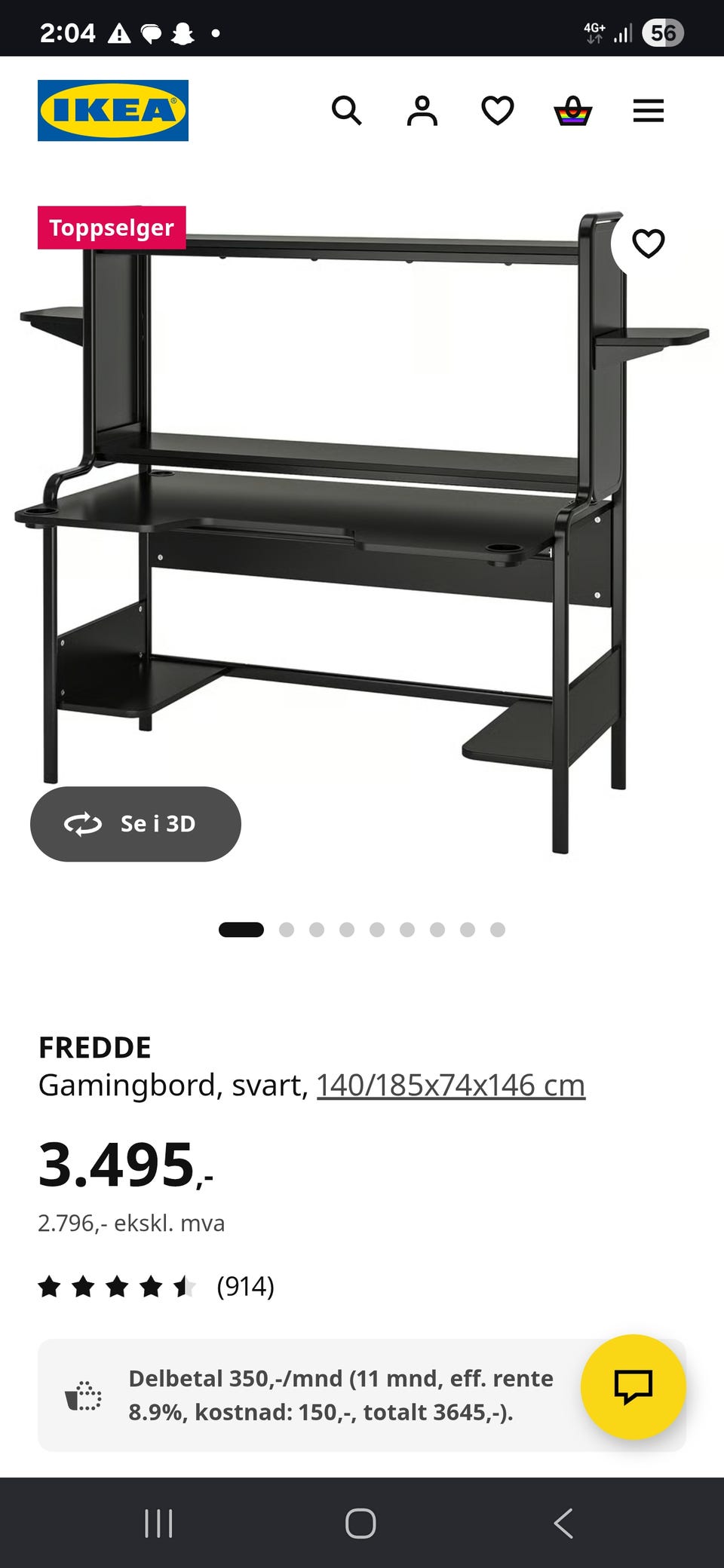The height and width of the screenshot is (1568, 724).
Task: Open the 140/185x74x146 cm dimensions link
Action: click(451, 1085)
